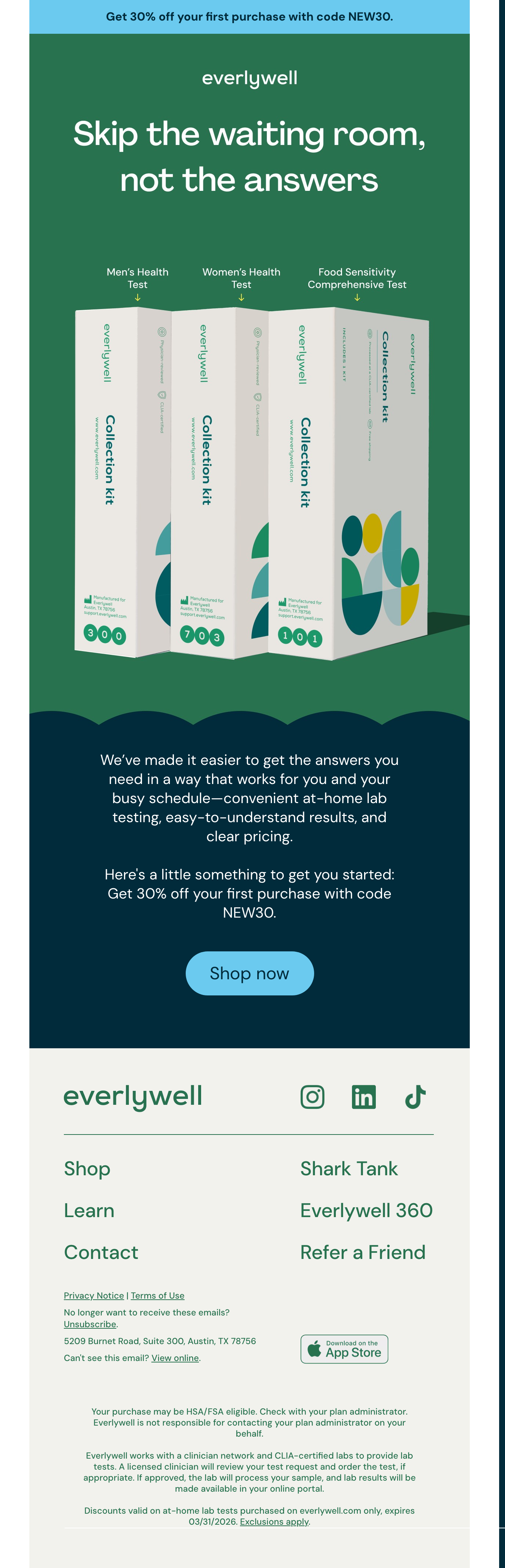505x1568 pixels.
Task: Open Everlywell's LinkedIn page
Action: (x=363, y=1096)
